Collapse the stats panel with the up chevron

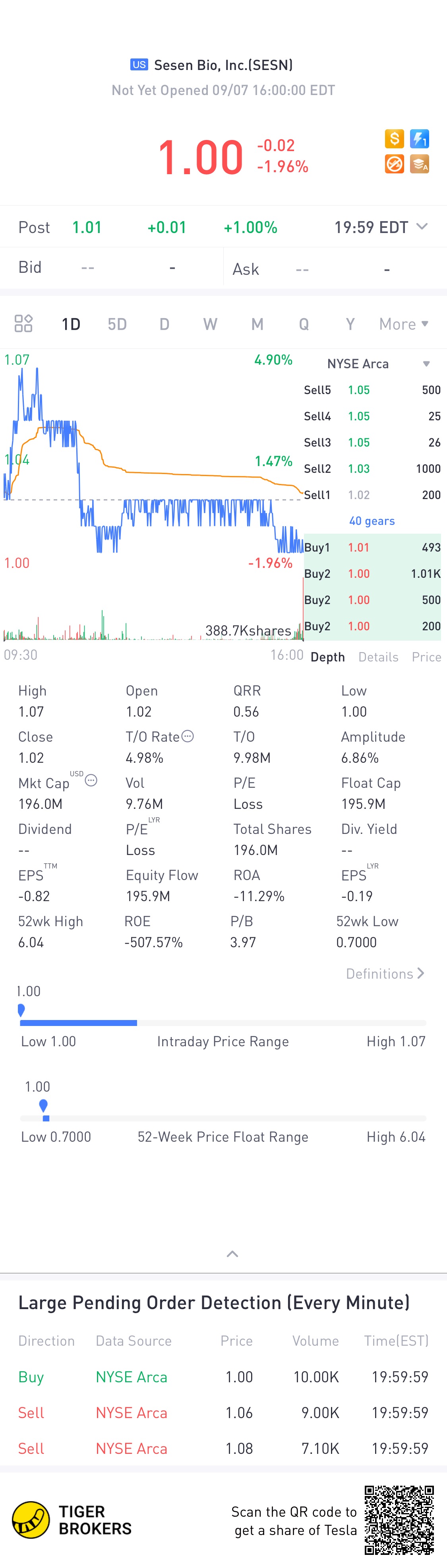(232, 1254)
